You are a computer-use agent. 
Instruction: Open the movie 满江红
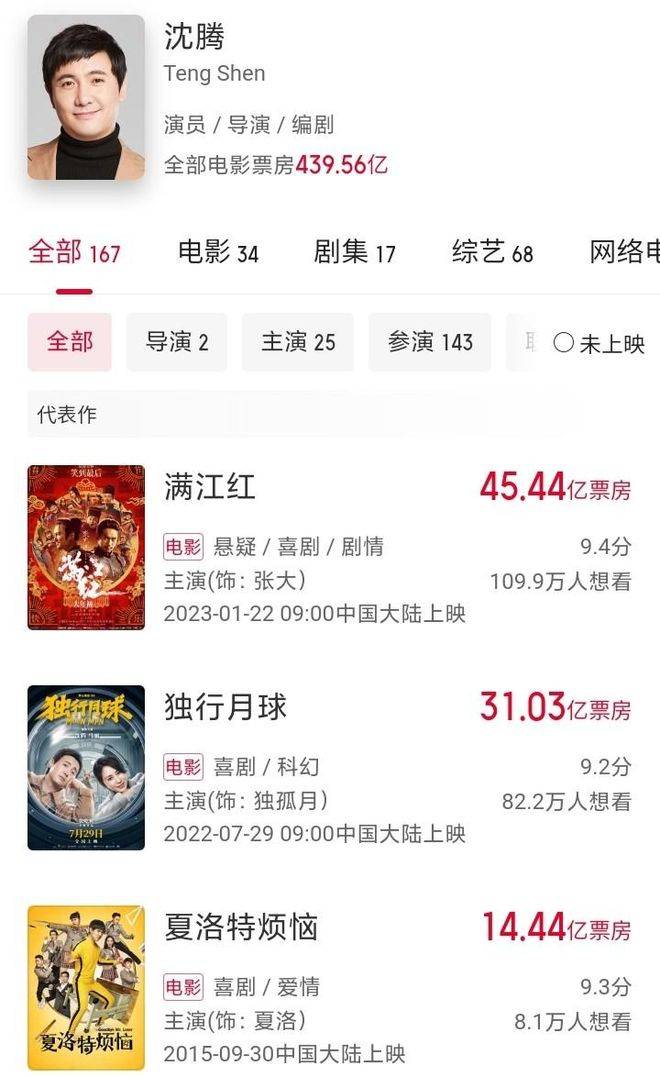click(x=210, y=487)
